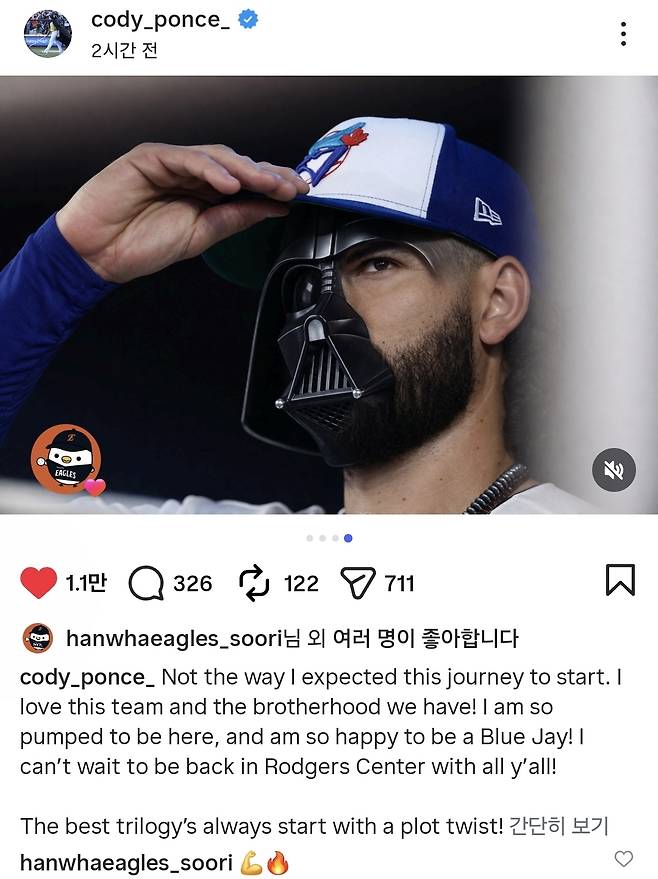This screenshot has width=658, height=879.
Task: Unmute the video sound
Action: pyautogui.click(x=613, y=470)
